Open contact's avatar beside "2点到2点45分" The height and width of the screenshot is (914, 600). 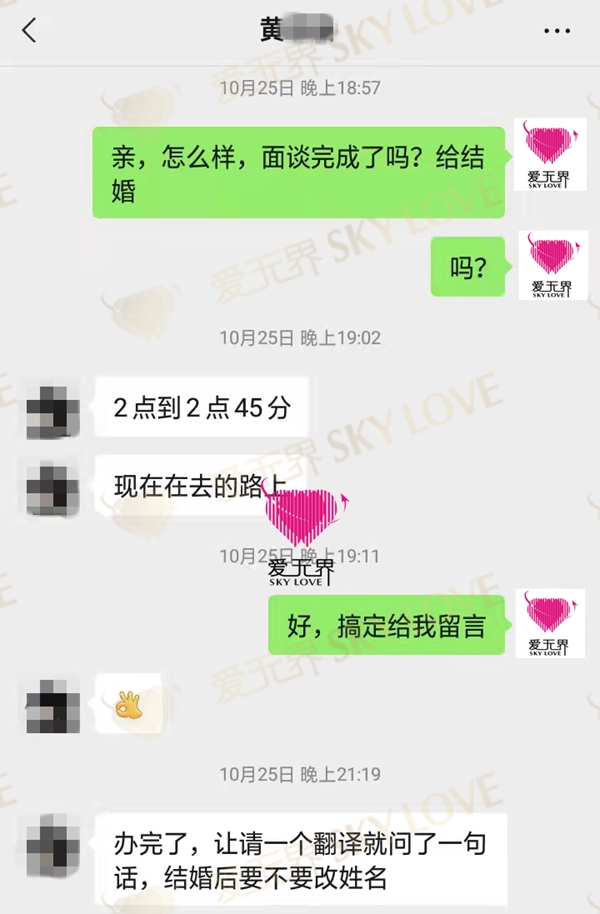point(52,409)
